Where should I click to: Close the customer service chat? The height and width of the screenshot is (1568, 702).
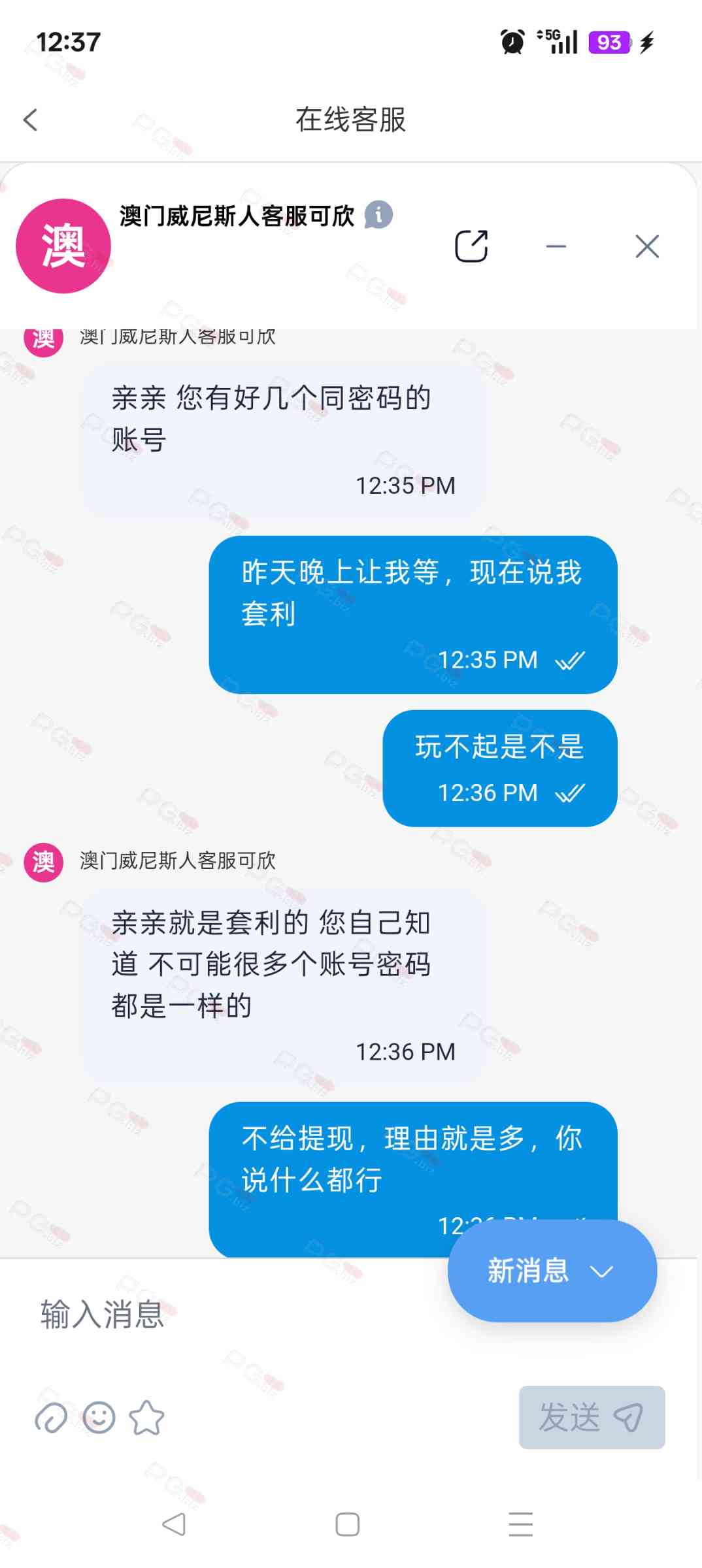point(646,246)
